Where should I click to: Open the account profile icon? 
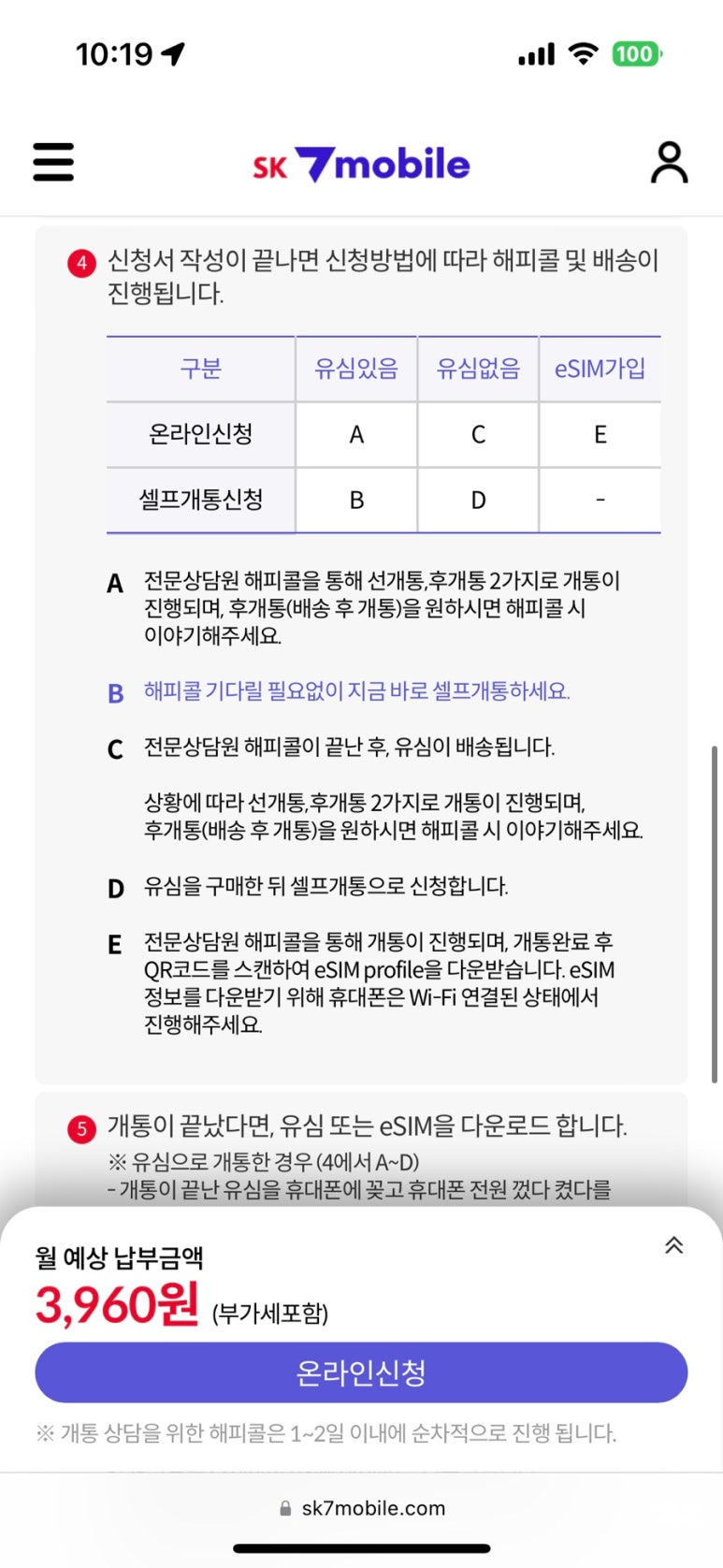(669, 163)
